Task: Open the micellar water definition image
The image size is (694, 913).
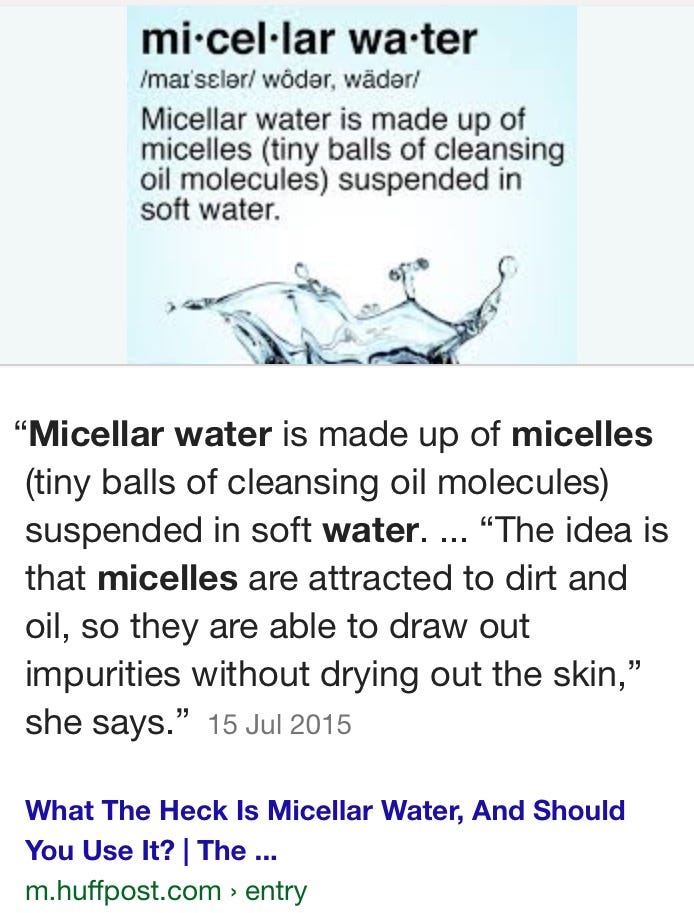Action: (x=351, y=185)
